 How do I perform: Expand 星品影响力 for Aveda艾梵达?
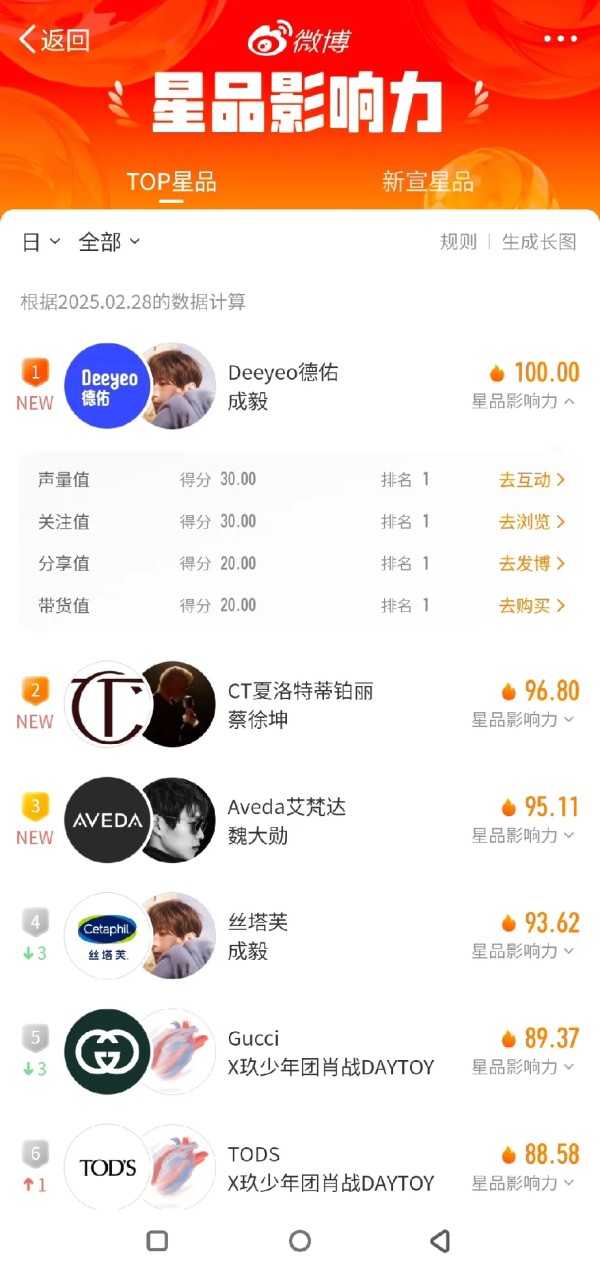click(524, 835)
